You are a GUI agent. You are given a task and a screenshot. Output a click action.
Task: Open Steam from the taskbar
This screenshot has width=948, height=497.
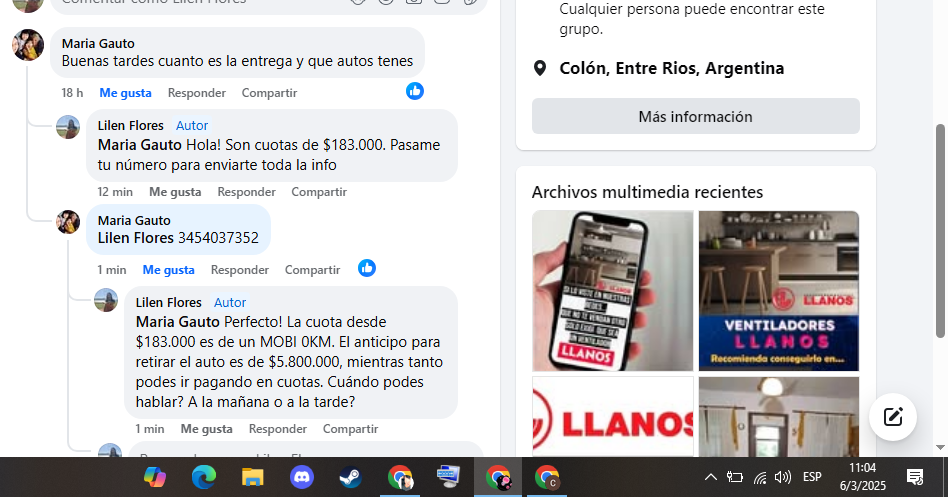351,478
